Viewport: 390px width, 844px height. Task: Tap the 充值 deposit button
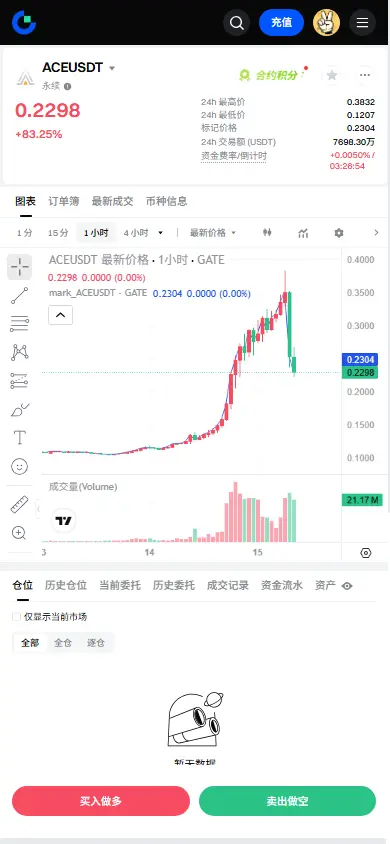coord(281,23)
